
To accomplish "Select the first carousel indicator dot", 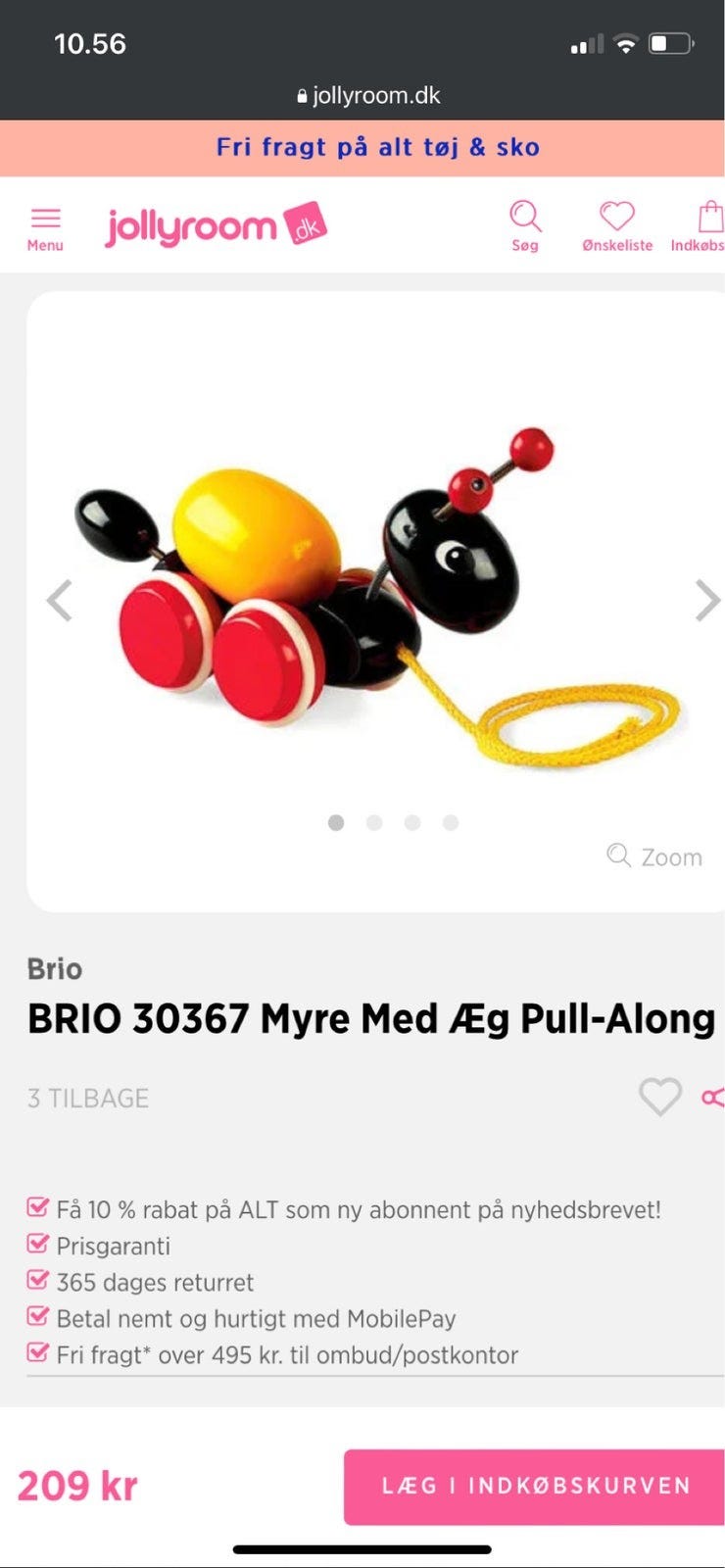I will pyautogui.click(x=337, y=823).
